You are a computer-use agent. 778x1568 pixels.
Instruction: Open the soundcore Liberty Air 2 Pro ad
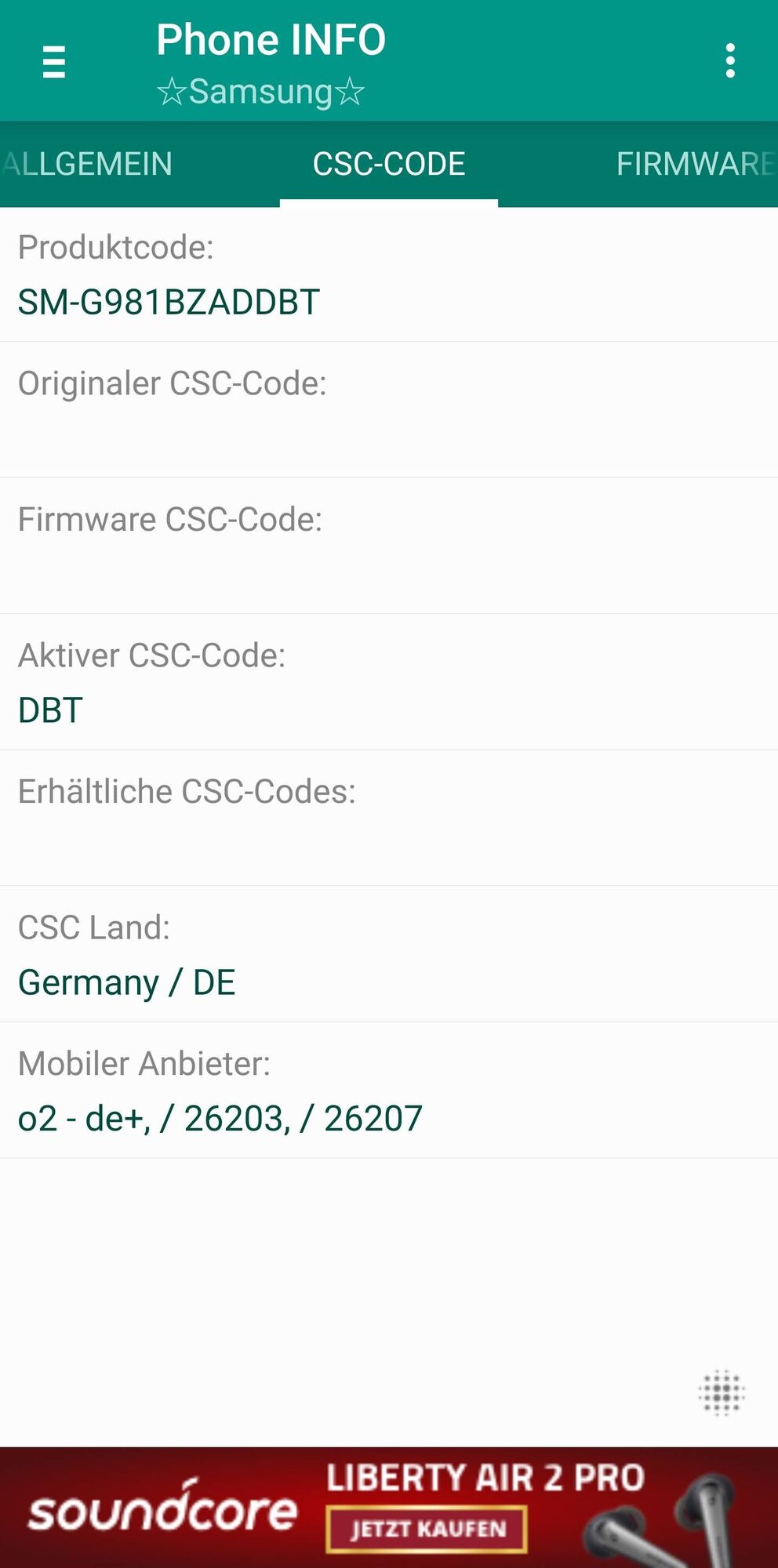(x=389, y=1508)
